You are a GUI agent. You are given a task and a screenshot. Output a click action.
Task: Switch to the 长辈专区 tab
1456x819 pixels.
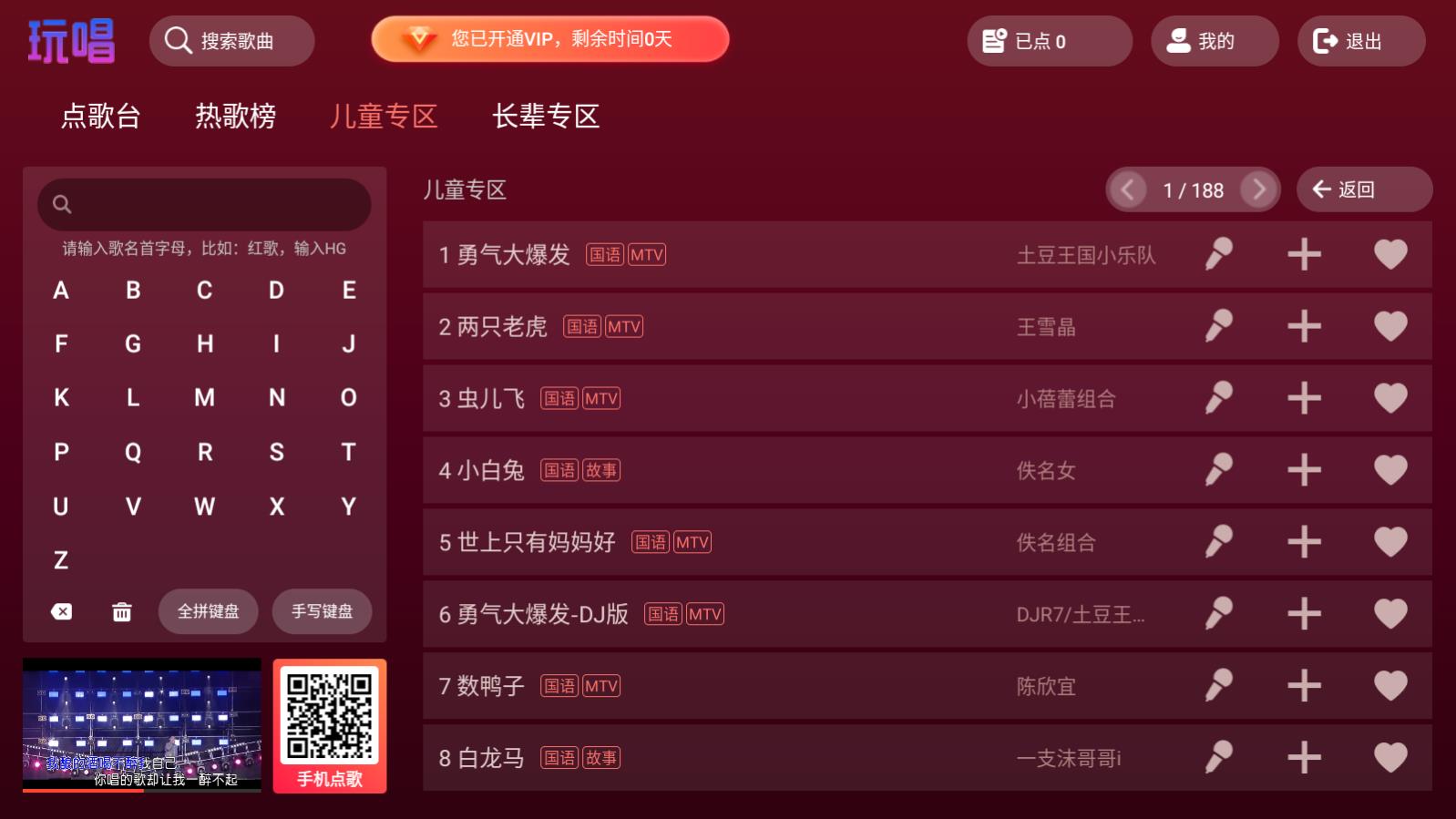(545, 117)
